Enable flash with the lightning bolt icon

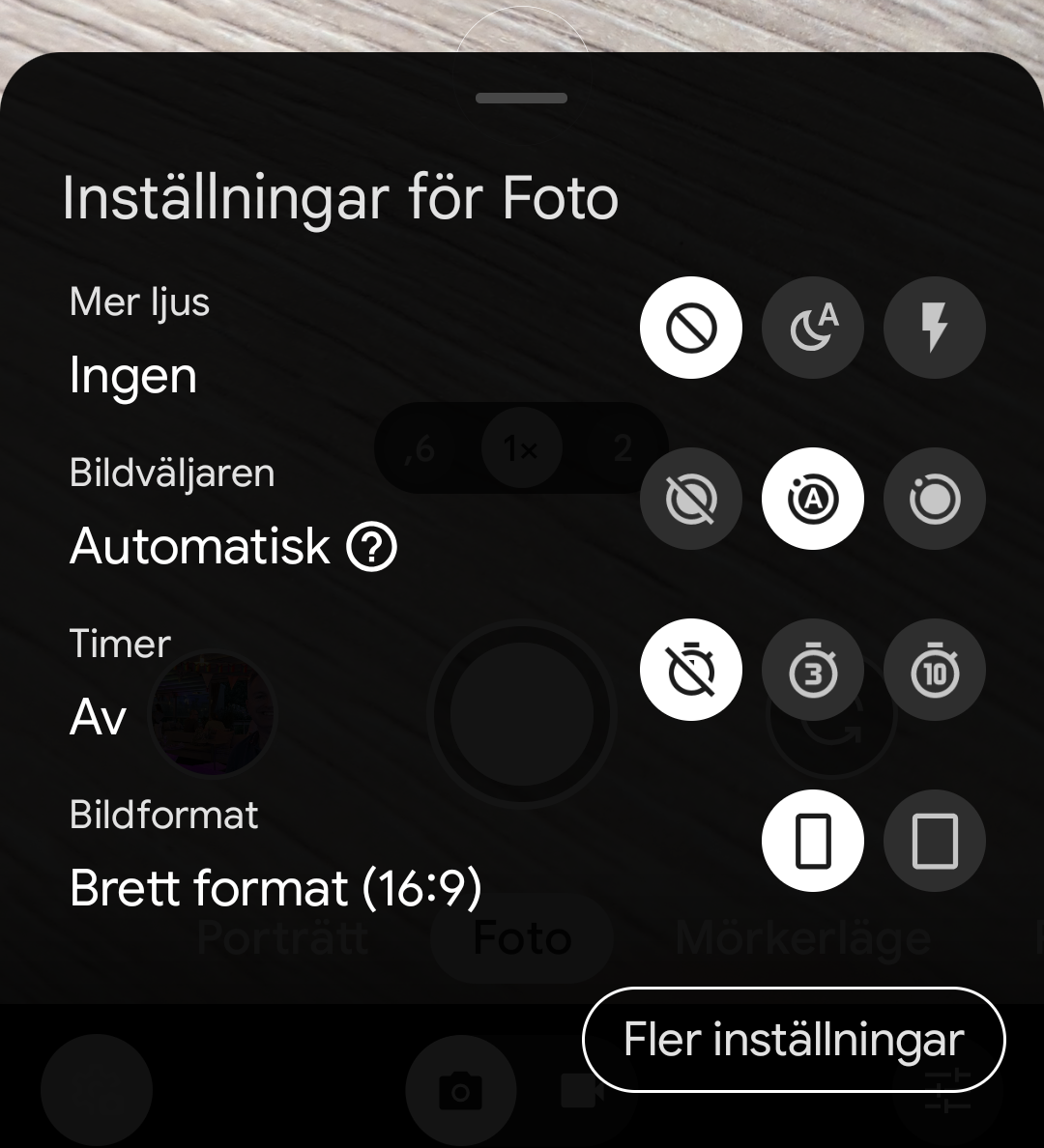coord(934,327)
